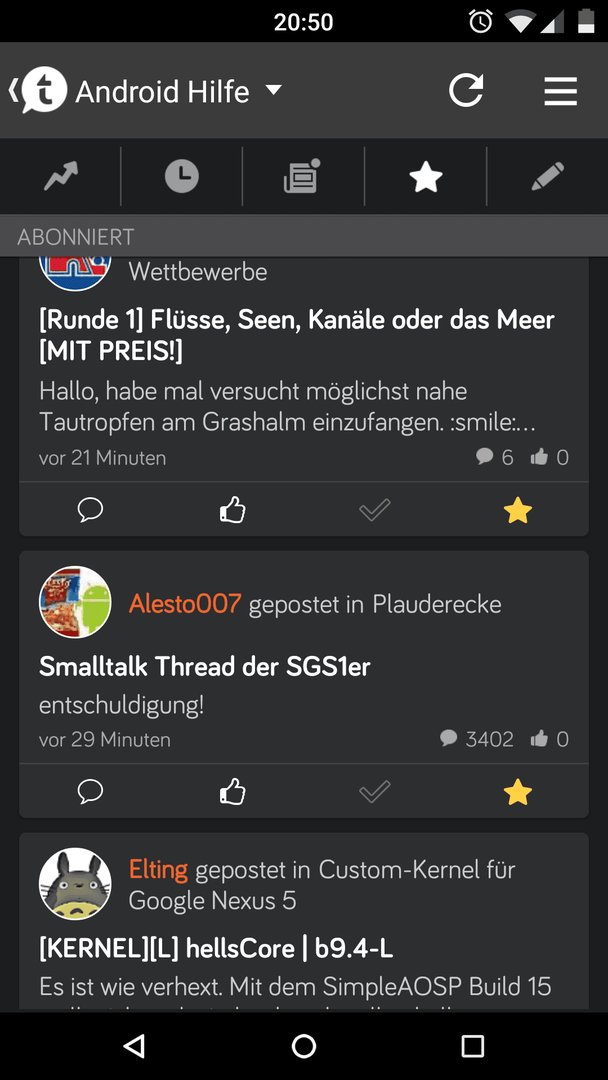The height and width of the screenshot is (1080, 608).
Task: Tap the checkmark under Smalltalk Thread
Action: pos(375,793)
